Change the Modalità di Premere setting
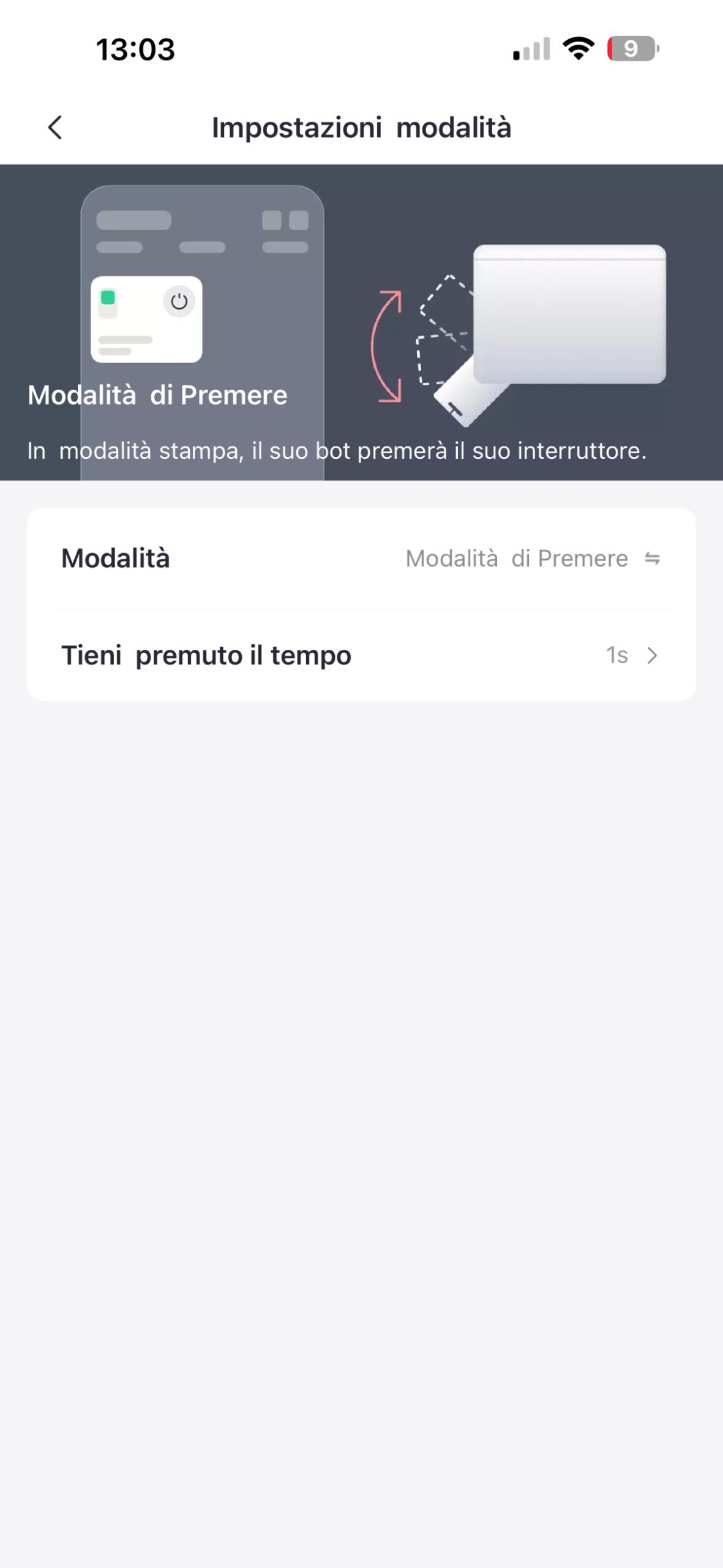Viewport: 723px width, 1568px height. [532, 559]
